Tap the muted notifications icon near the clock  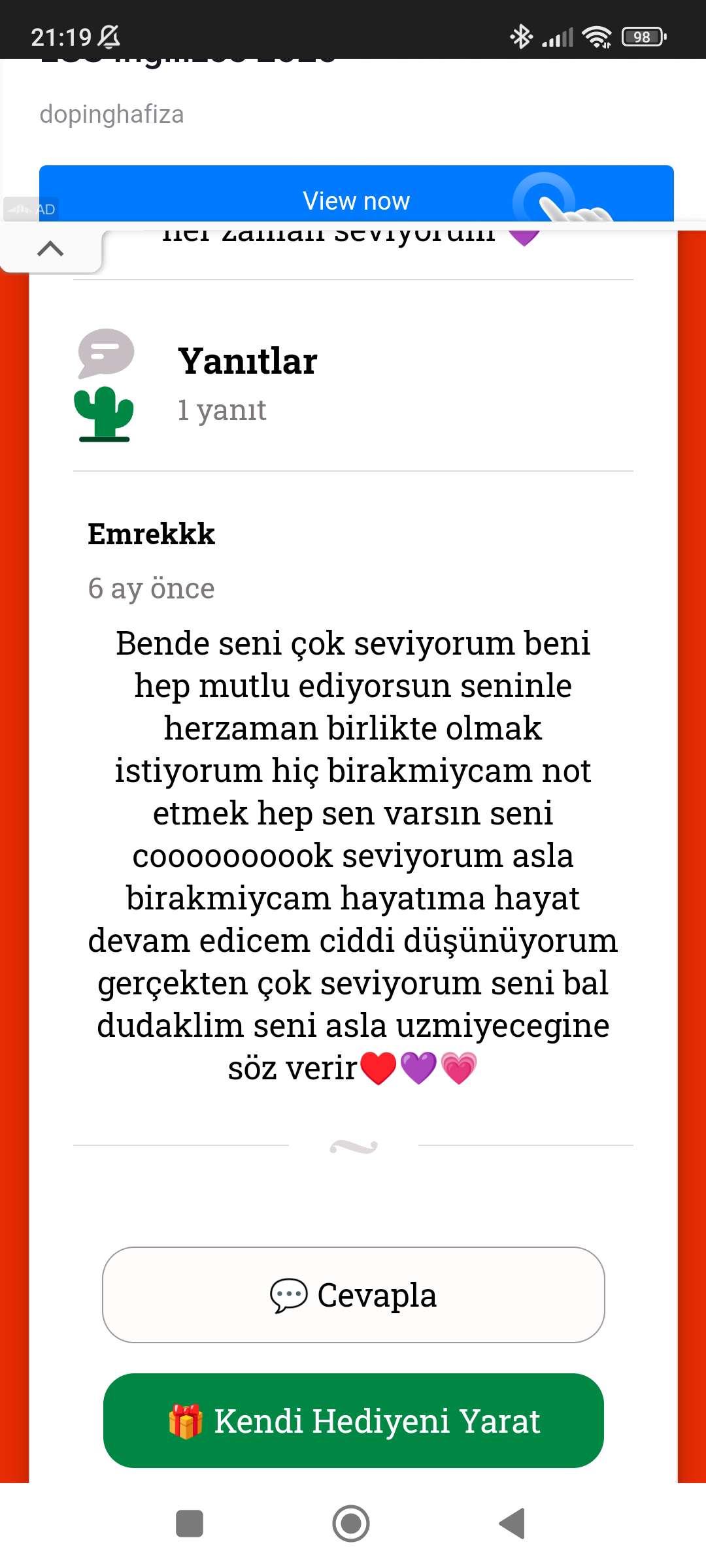(109, 37)
